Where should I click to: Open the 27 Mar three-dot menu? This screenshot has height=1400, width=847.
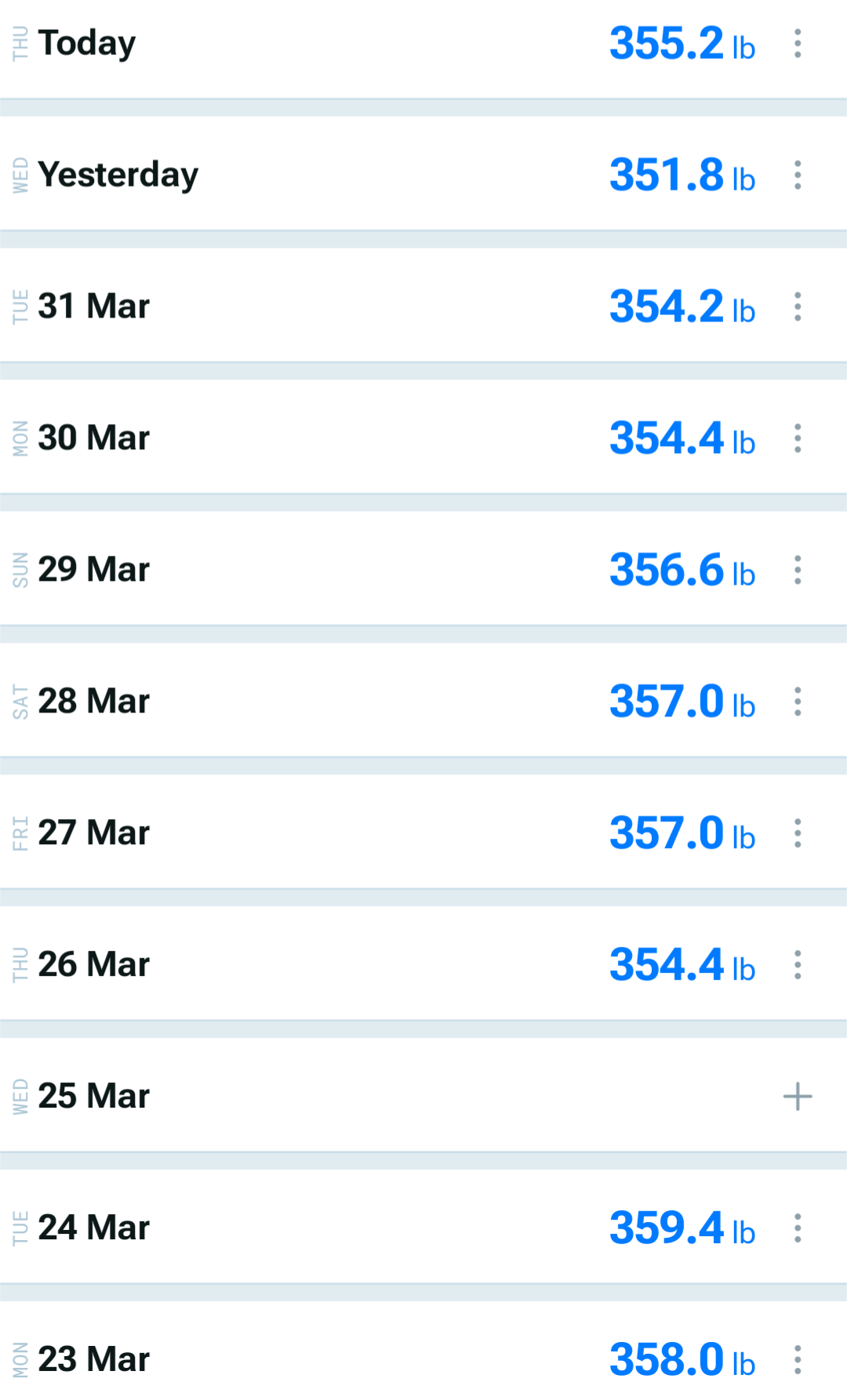pos(798,833)
